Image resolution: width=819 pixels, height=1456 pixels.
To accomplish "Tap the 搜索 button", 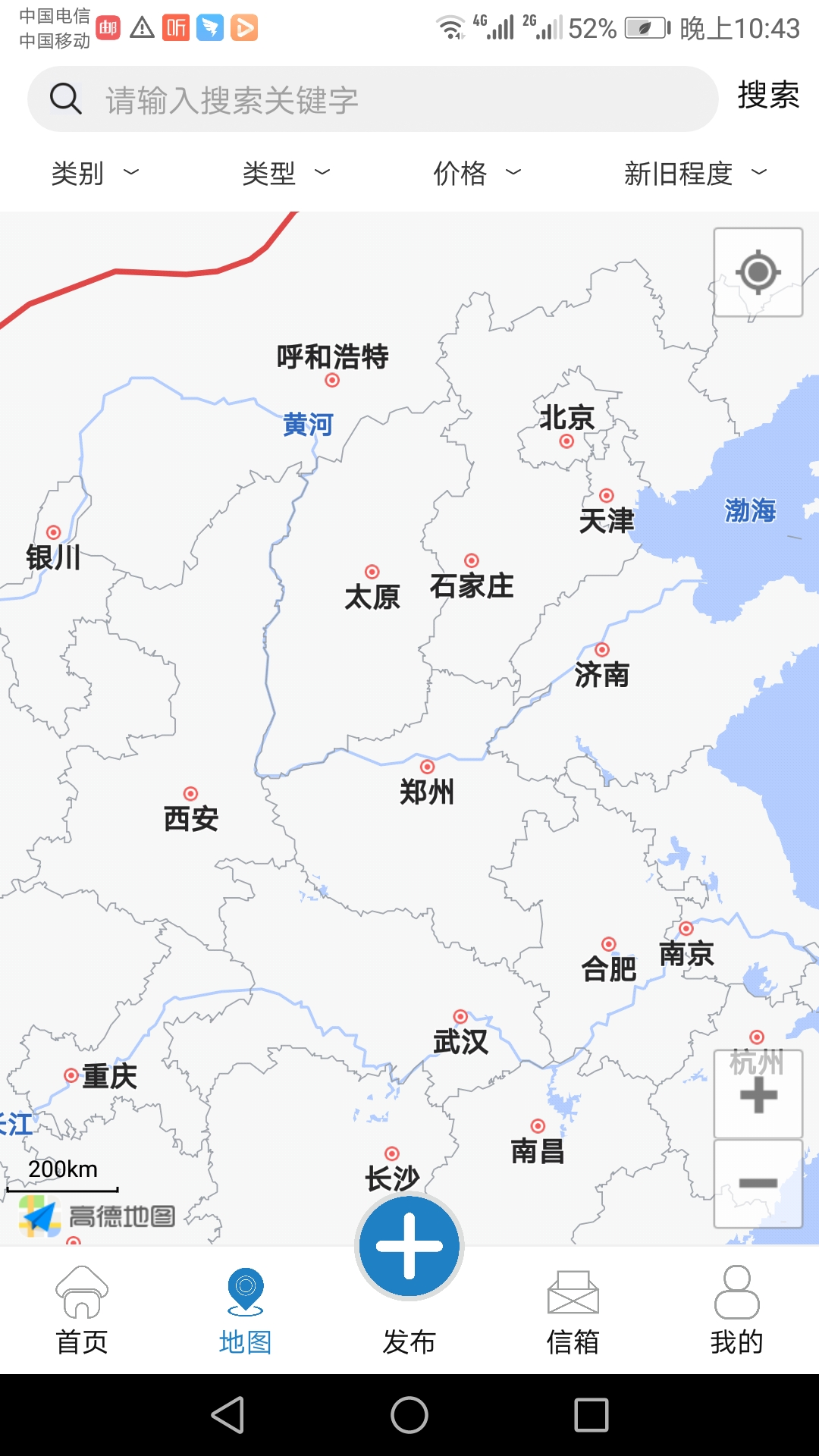I will (x=768, y=96).
